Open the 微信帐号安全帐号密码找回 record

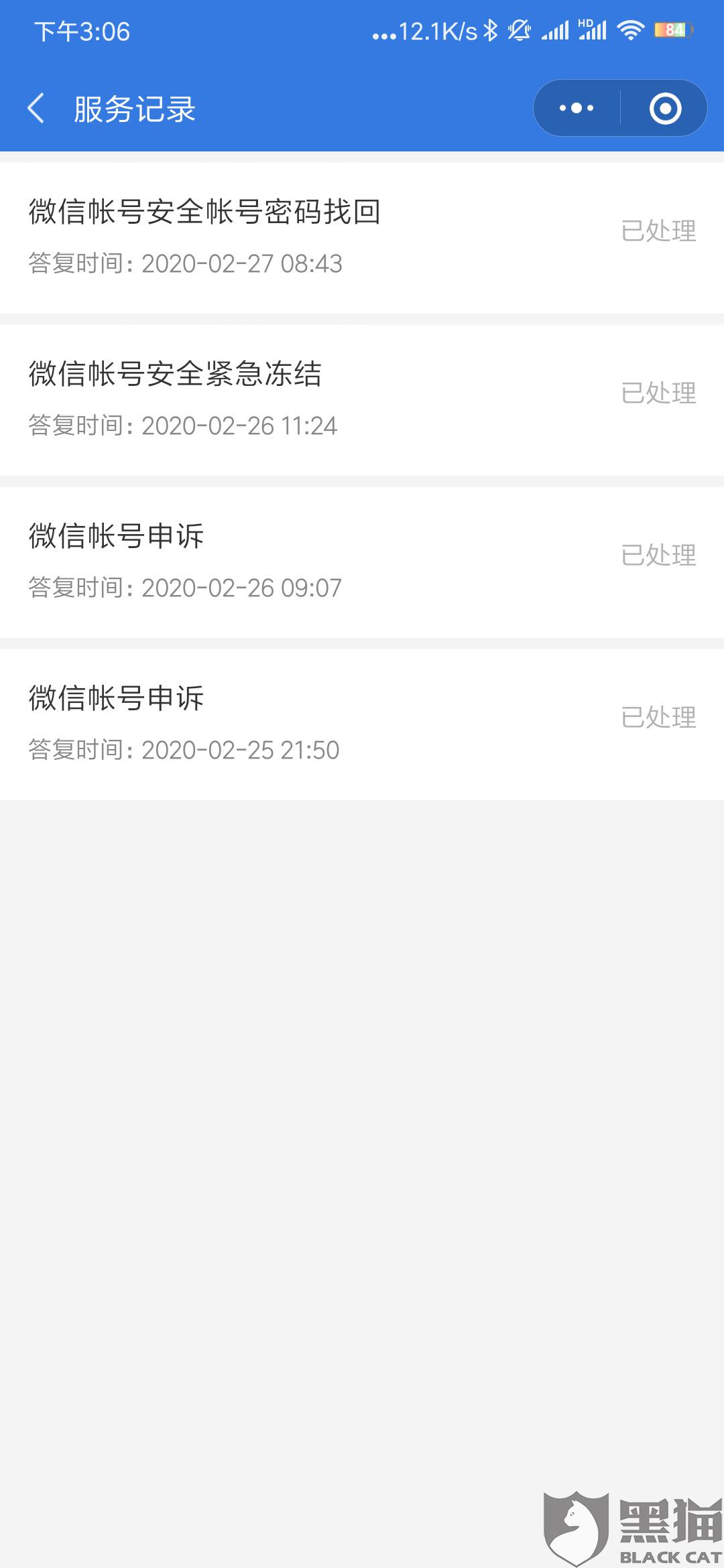[x=362, y=237]
